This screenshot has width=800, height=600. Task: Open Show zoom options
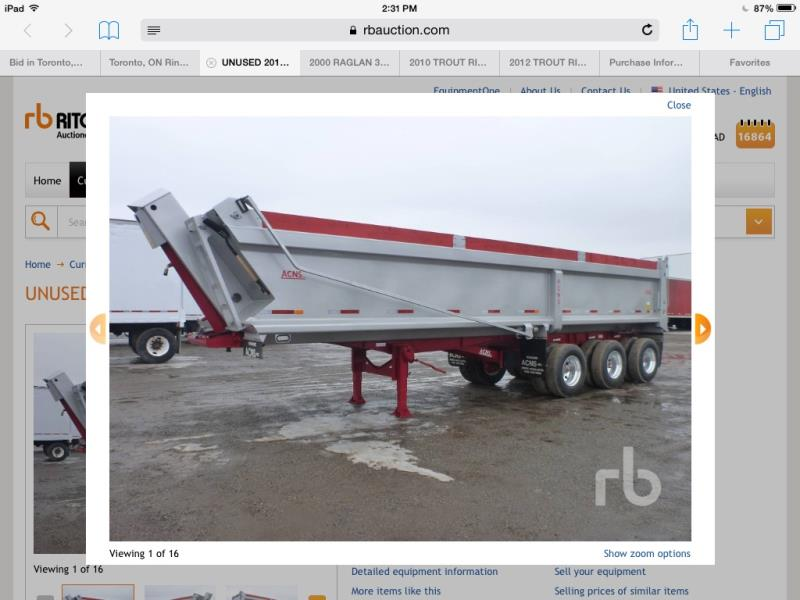click(x=646, y=553)
